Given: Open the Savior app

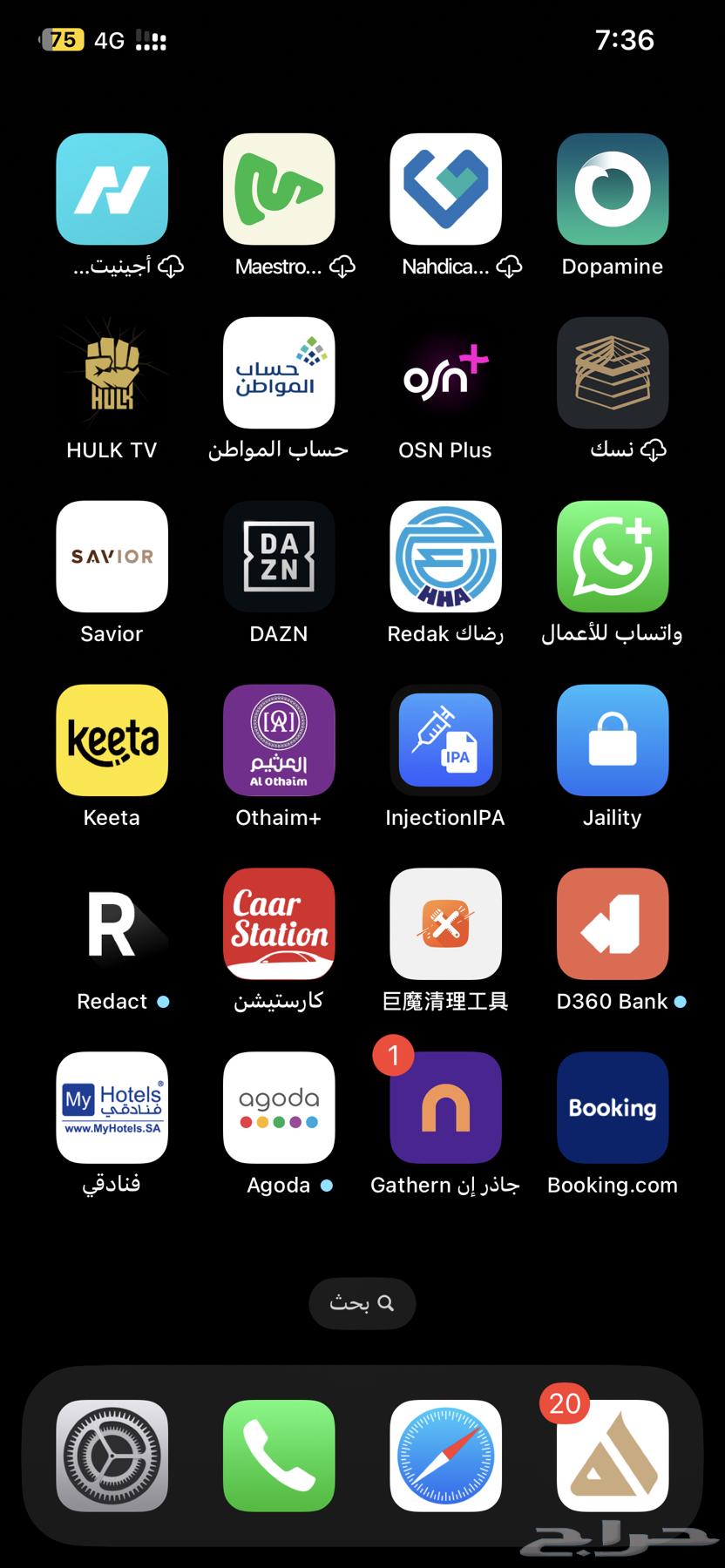Looking at the screenshot, I should [112, 557].
